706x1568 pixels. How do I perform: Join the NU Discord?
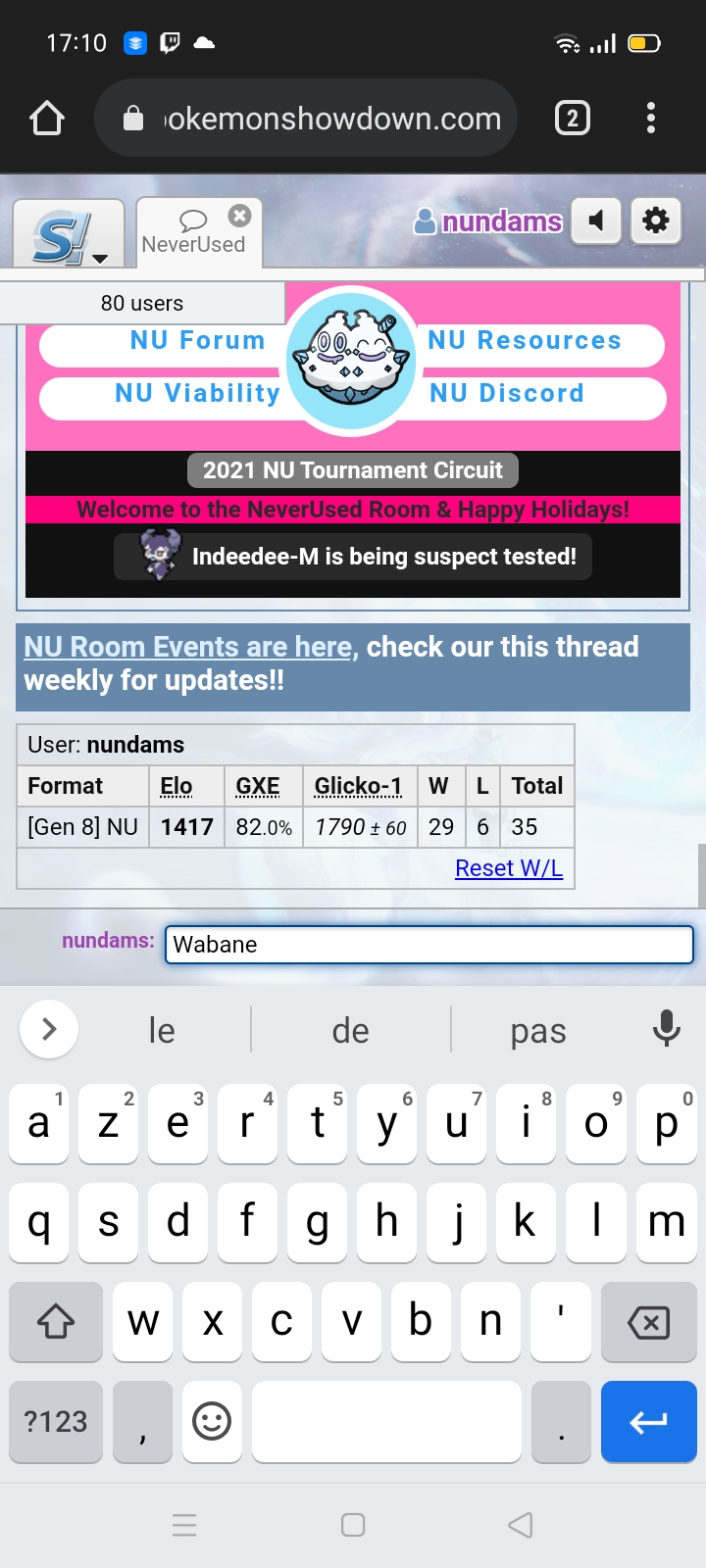507,393
